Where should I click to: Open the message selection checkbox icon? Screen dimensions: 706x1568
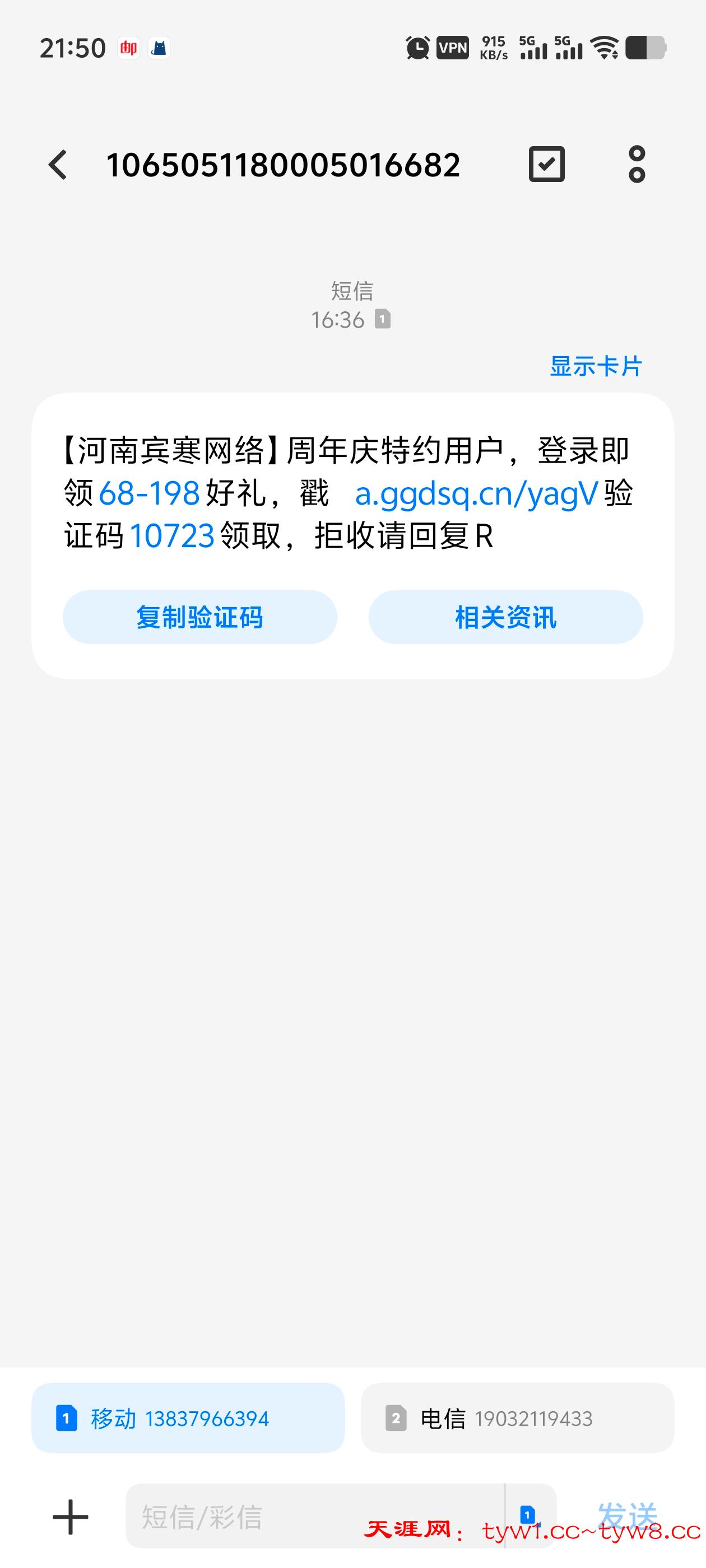point(546,164)
